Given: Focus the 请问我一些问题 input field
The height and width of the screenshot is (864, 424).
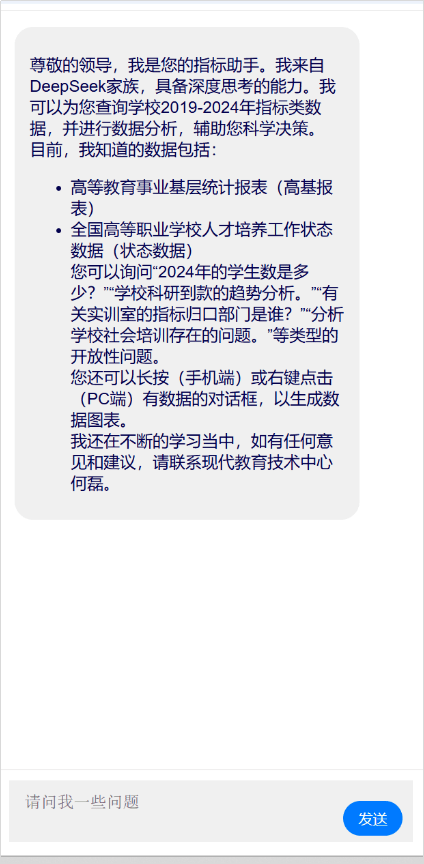Looking at the screenshot, I should click(176, 810).
